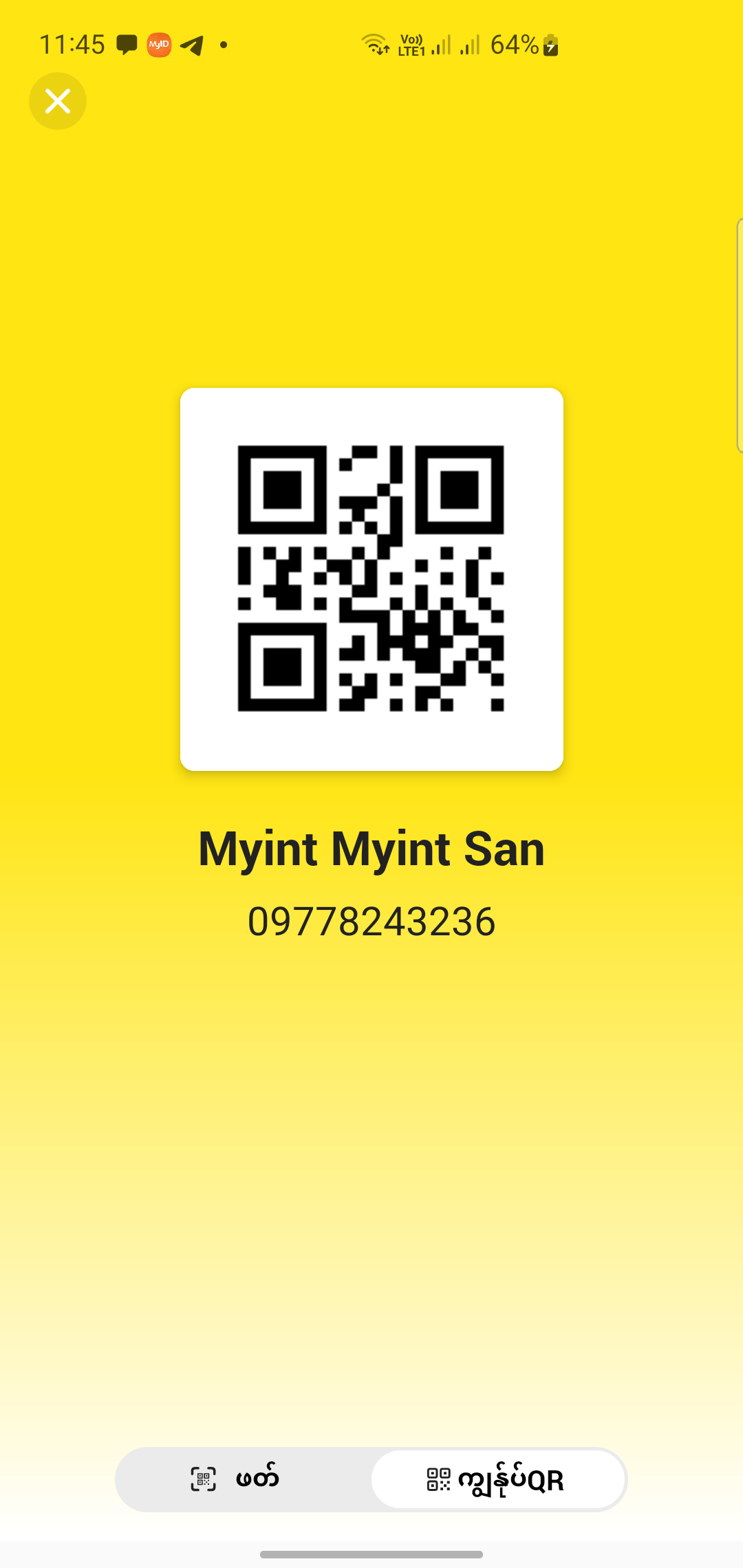Select the ကျွန်ုပ်QR tab
This screenshot has width=743, height=1568.
[x=497, y=1480]
